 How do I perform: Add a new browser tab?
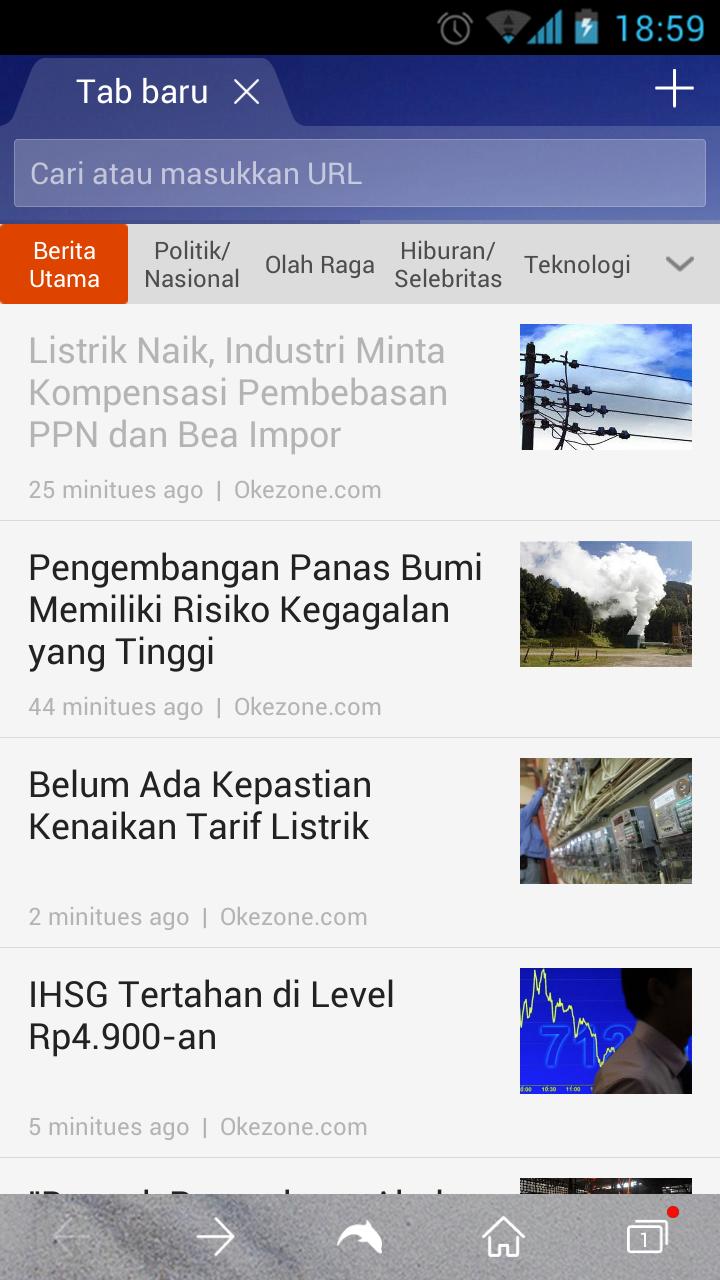click(674, 88)
